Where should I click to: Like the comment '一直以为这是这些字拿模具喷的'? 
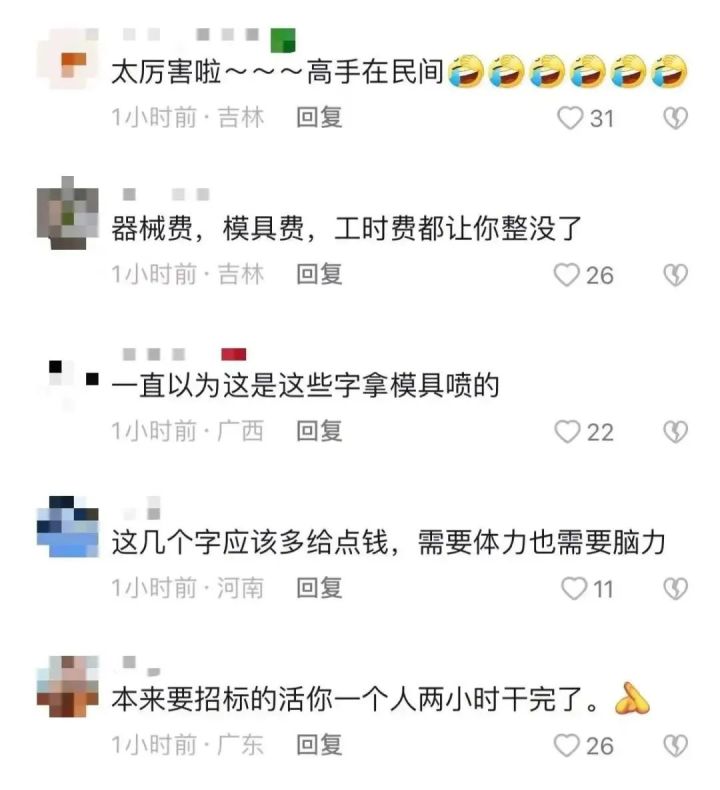(568, 432)
